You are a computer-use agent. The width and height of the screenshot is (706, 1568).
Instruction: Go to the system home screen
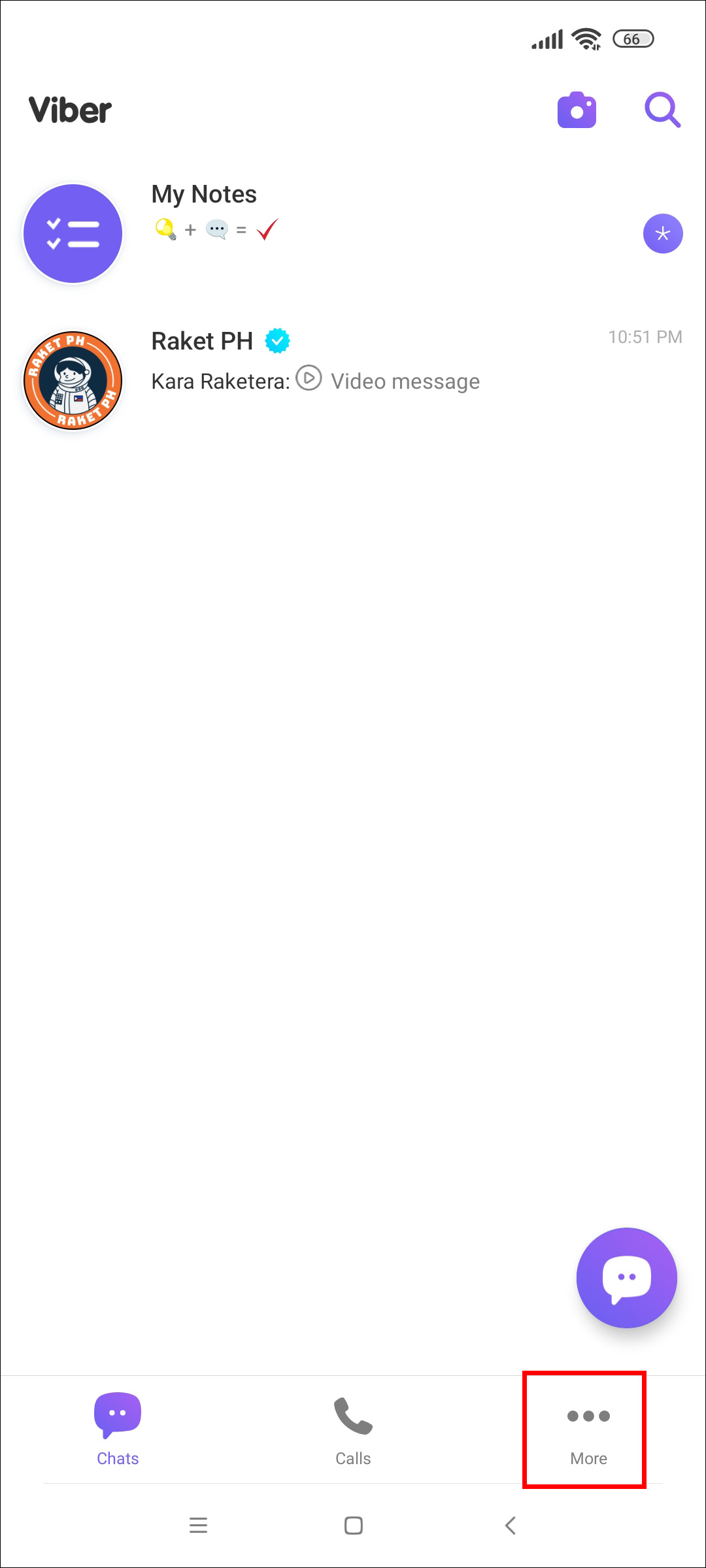(354, 1526)
